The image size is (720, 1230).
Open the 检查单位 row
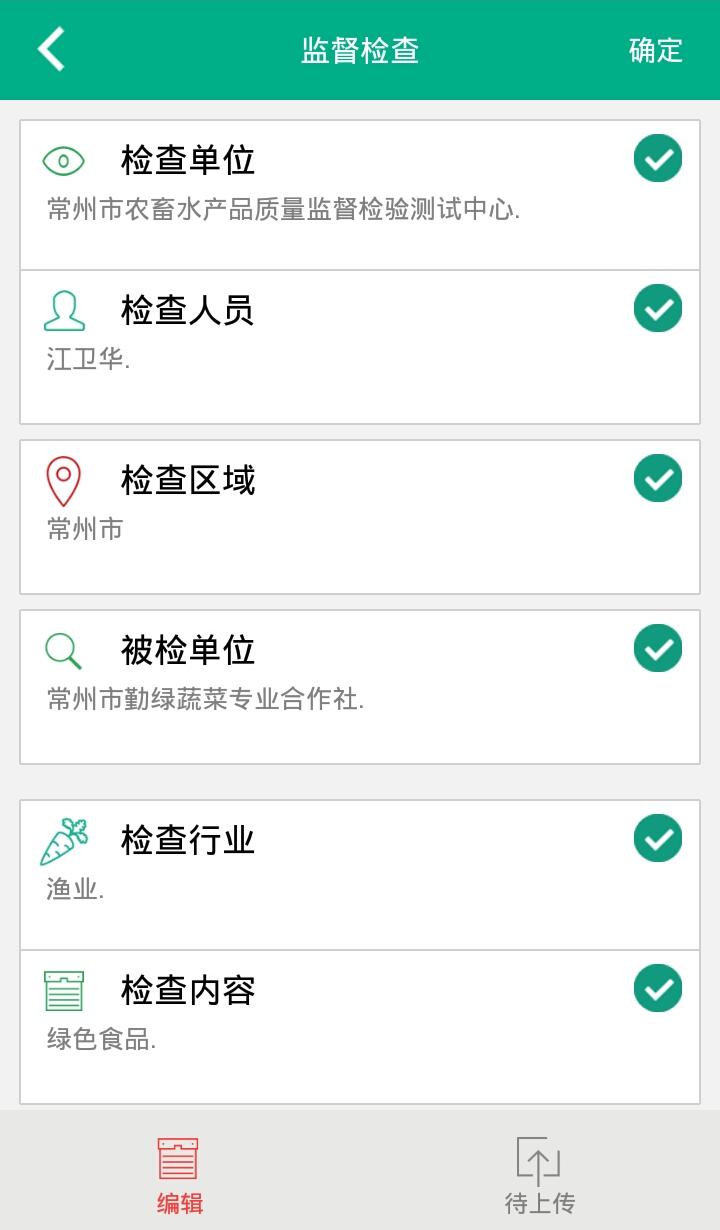360,195
